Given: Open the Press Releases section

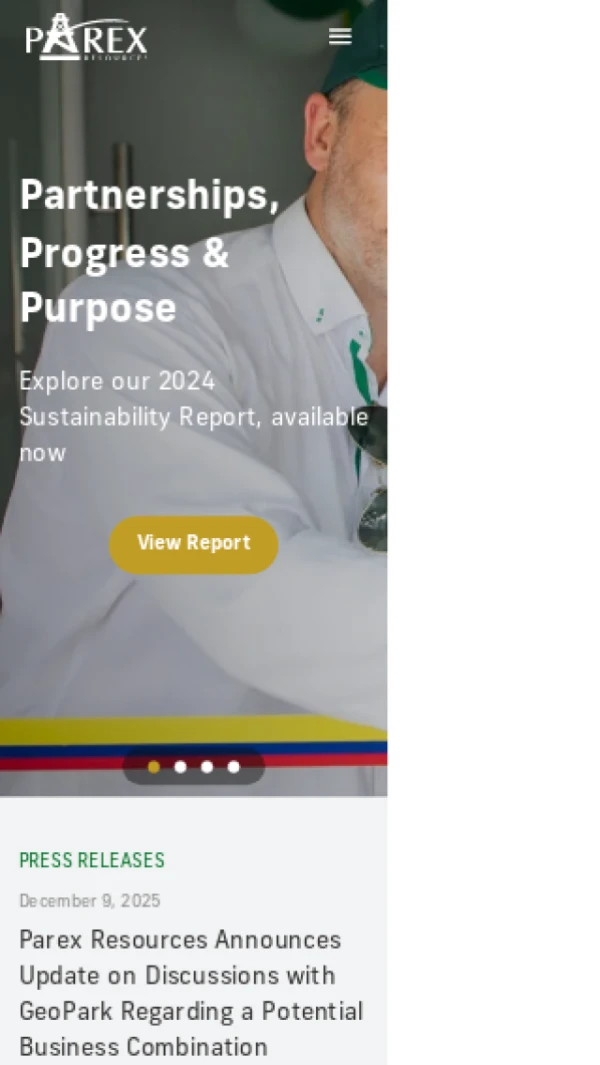Looking at the screenshot, I should point(92,861).
